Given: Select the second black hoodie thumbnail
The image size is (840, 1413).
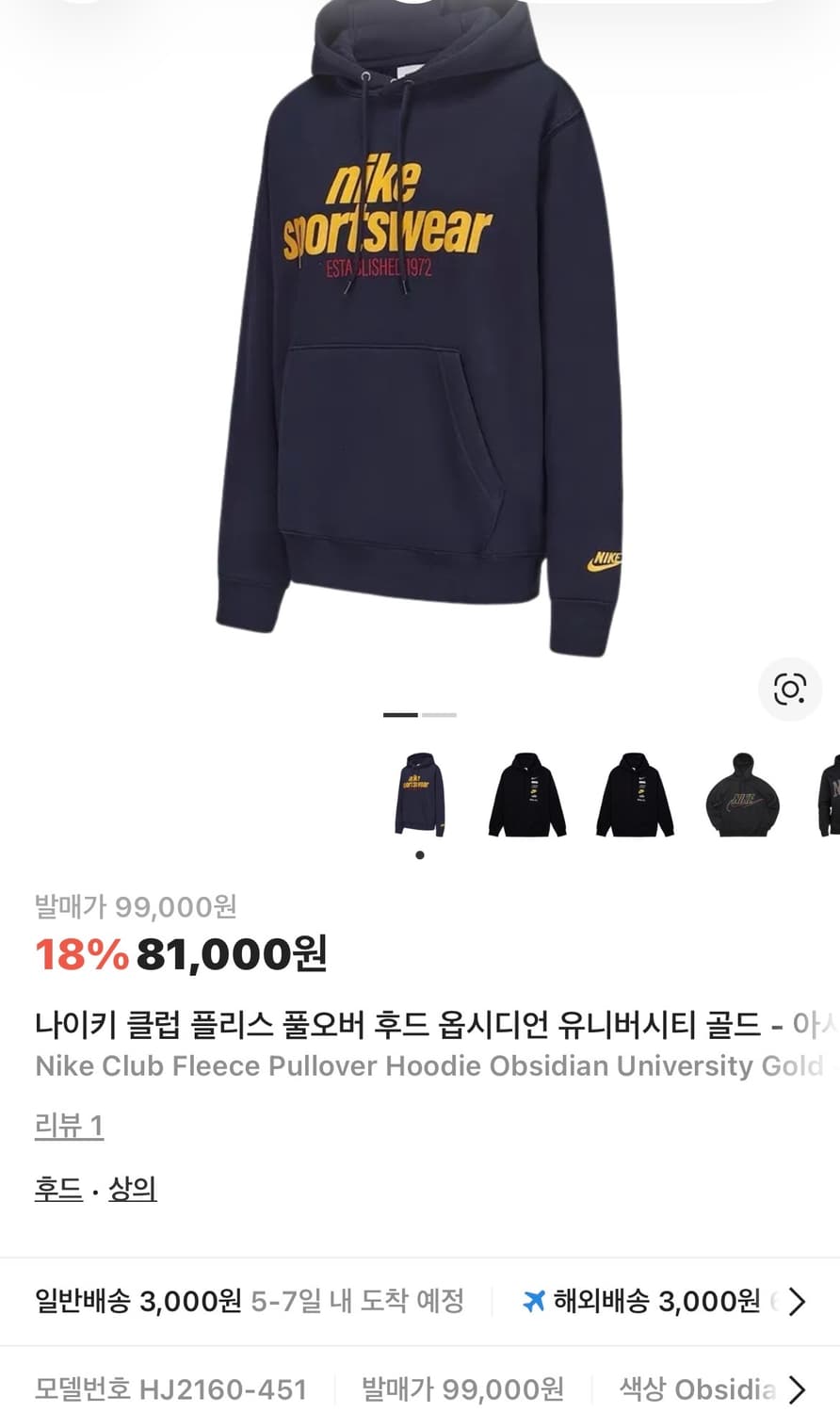Looking at the screenshot, I should (x=634, y=796).
